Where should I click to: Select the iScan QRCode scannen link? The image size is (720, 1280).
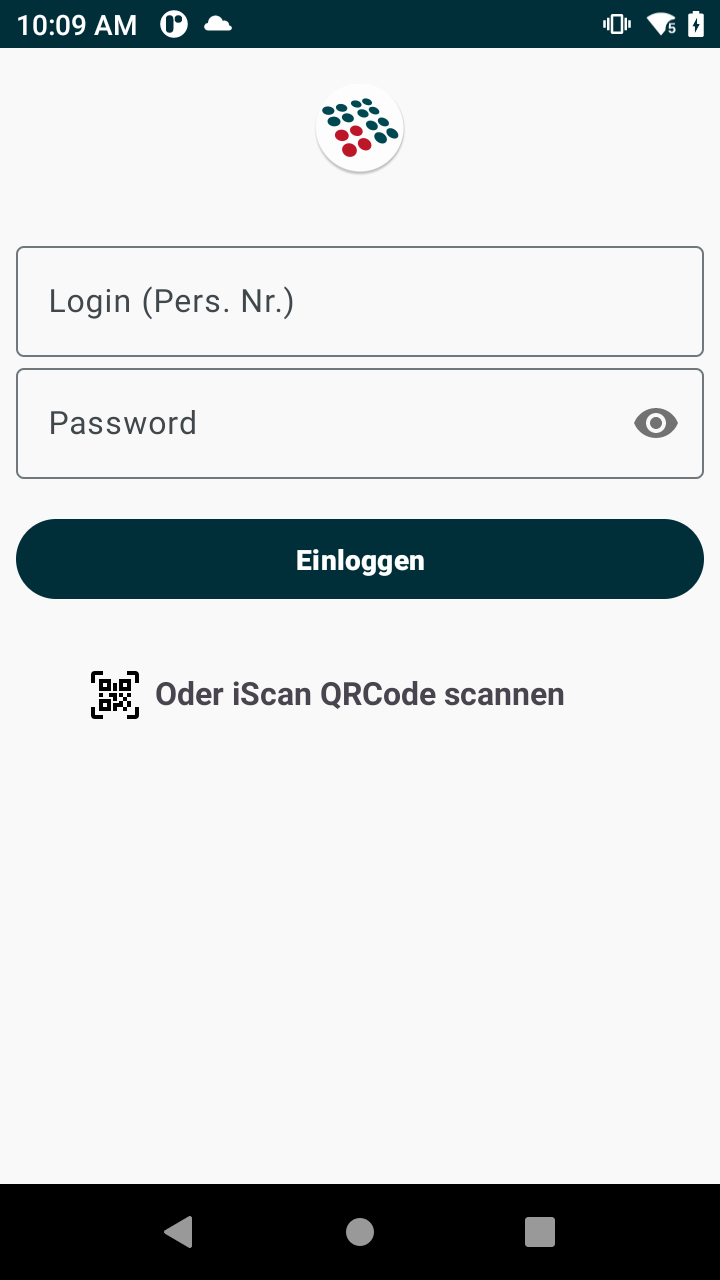coord(358,694)
